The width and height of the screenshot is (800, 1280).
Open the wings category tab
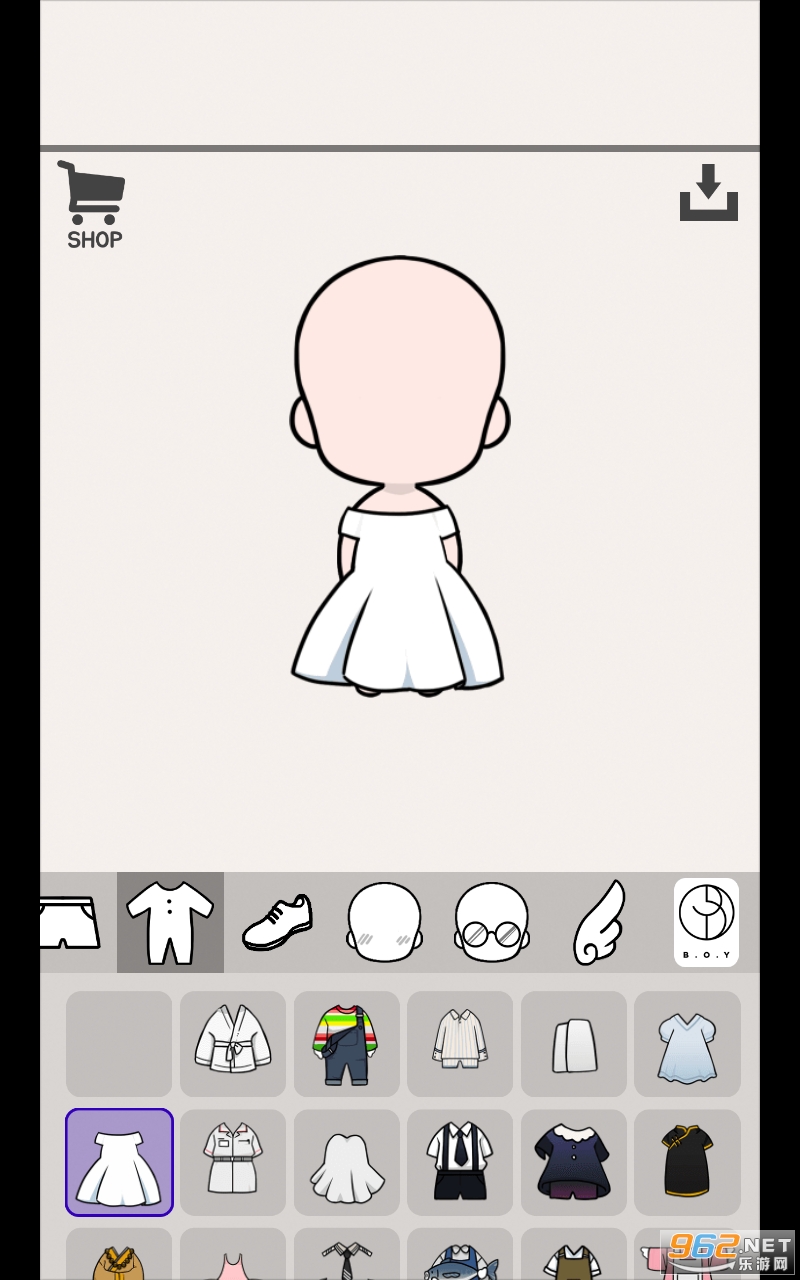[599, 922]
